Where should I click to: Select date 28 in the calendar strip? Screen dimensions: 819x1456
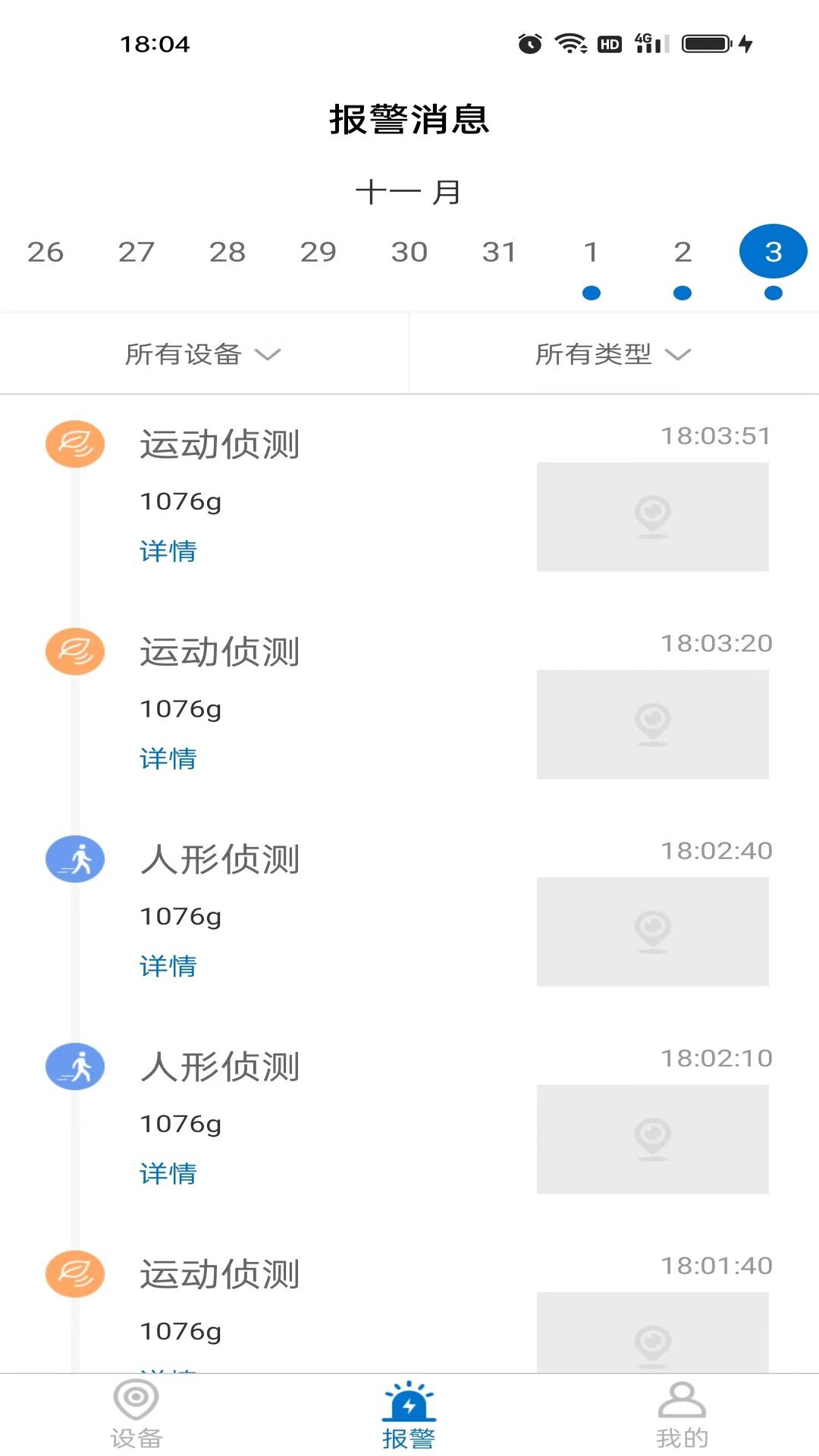(x=227, y=251)
